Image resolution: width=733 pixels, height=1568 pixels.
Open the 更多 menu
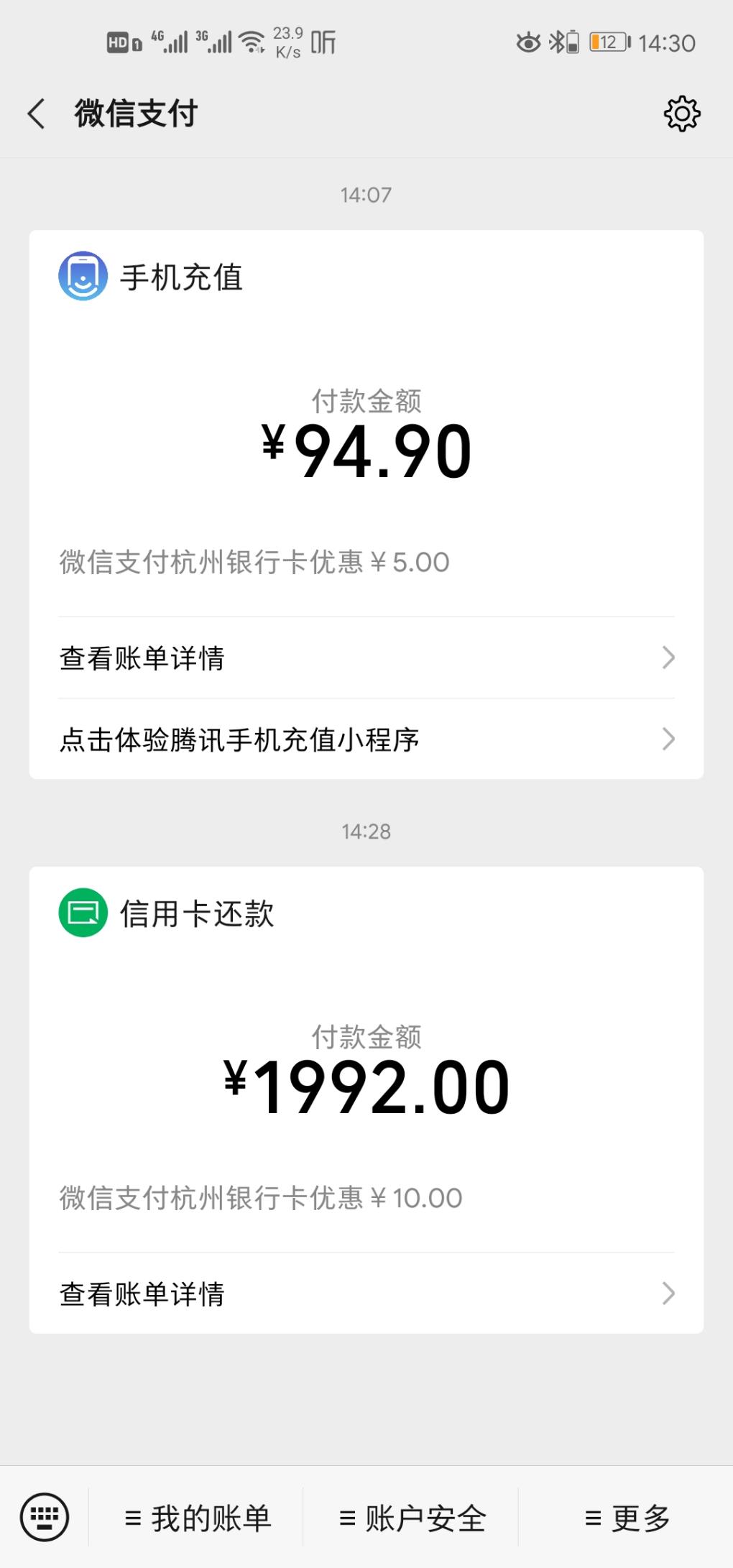(x=627, y=1518)
